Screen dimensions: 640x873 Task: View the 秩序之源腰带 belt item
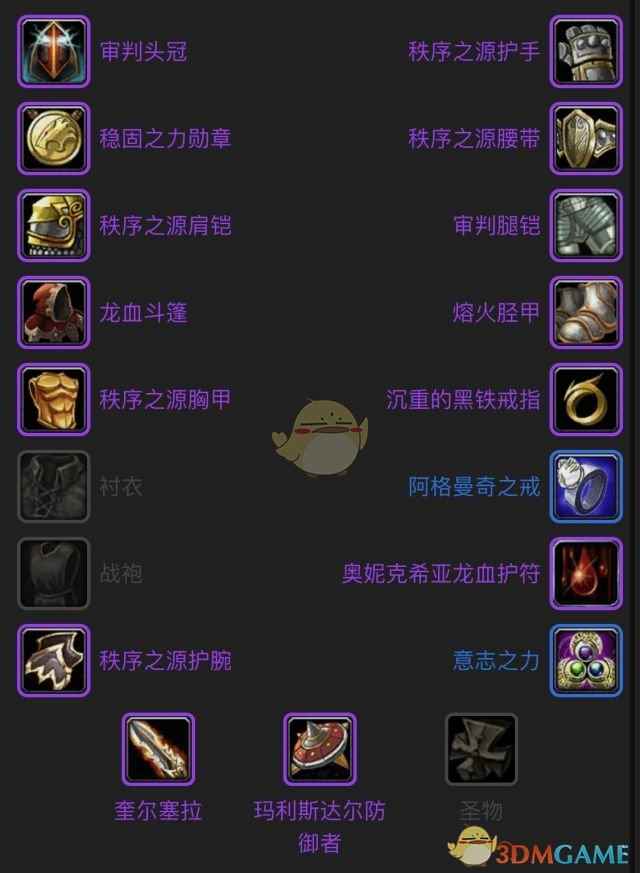pyautogui.click(x=586, y=138)
